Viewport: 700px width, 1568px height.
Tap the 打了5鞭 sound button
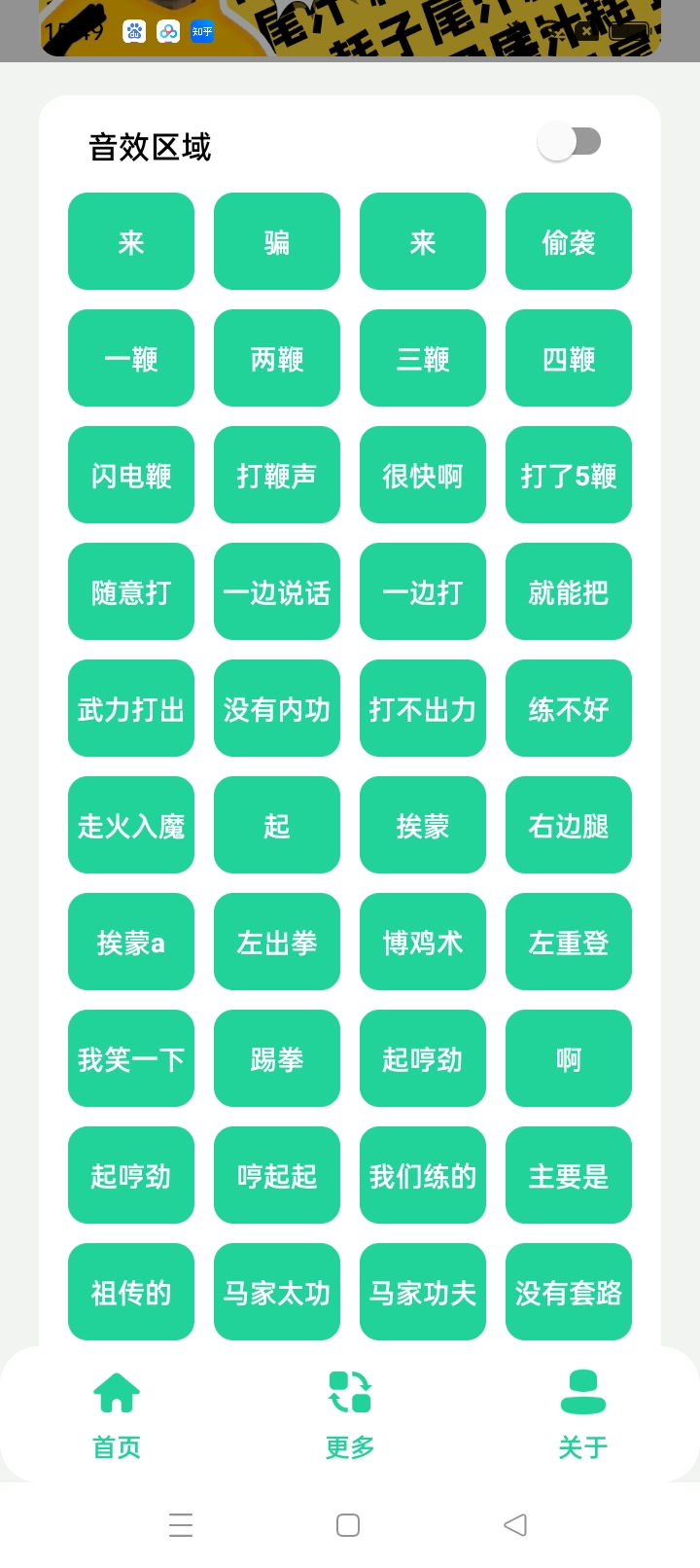[x=569, y=475]
